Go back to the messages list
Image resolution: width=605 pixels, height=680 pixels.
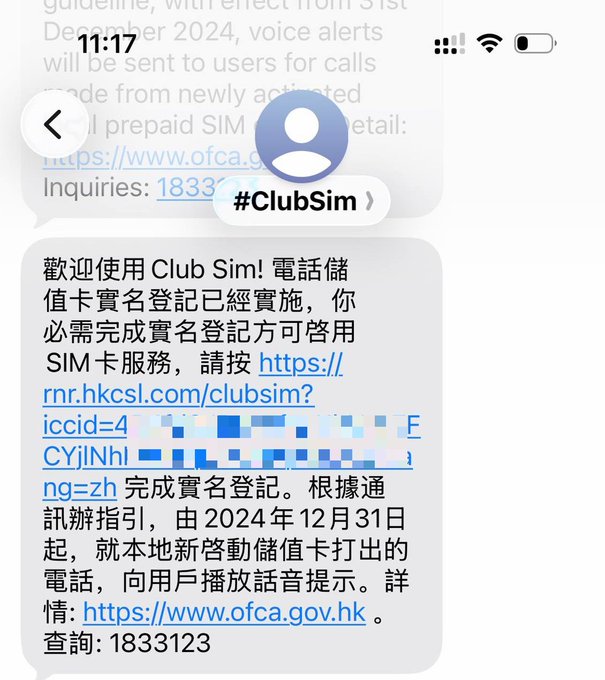click(53, 125)
